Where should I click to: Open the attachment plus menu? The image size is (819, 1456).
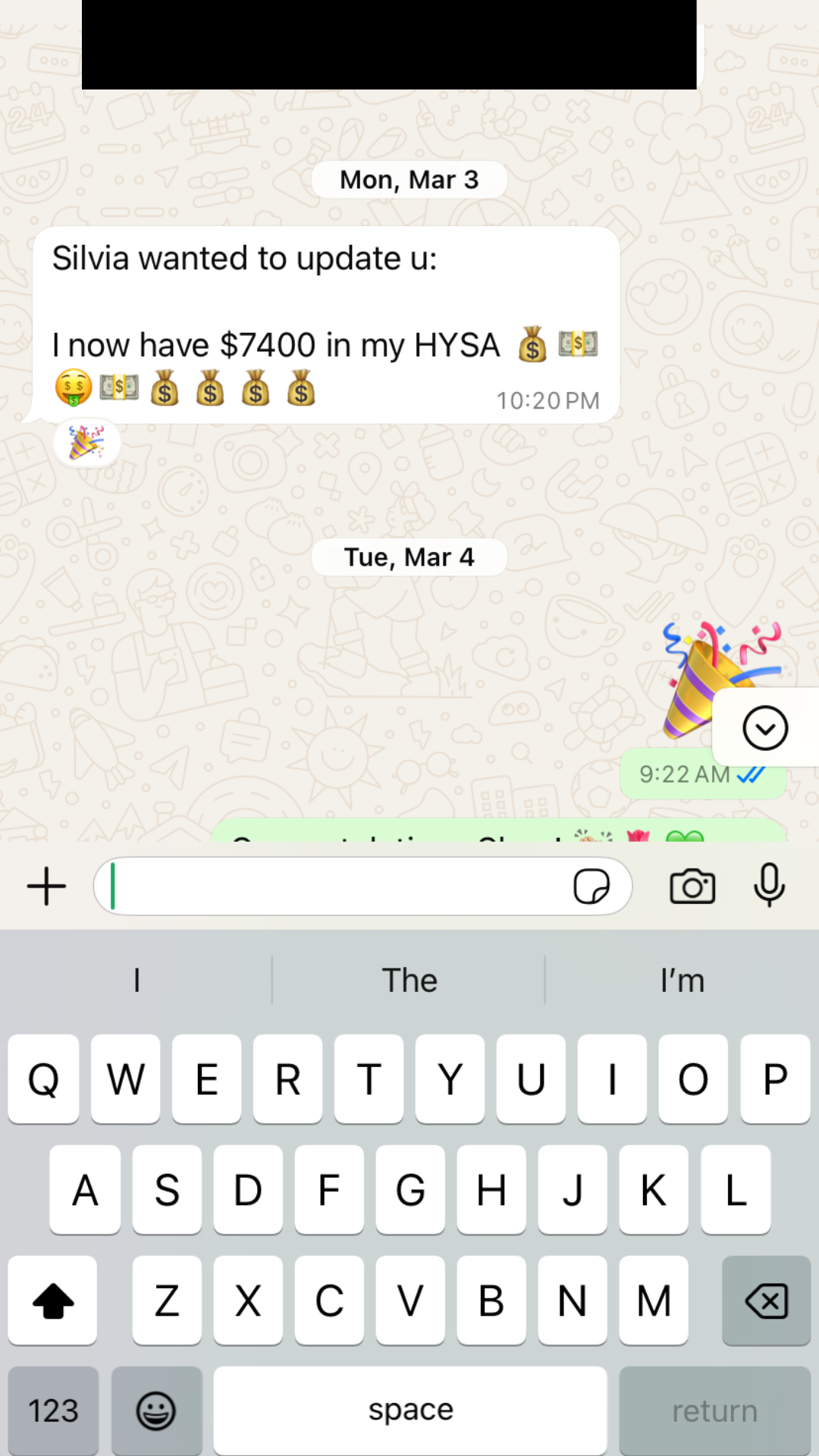[x=47, y=886]
